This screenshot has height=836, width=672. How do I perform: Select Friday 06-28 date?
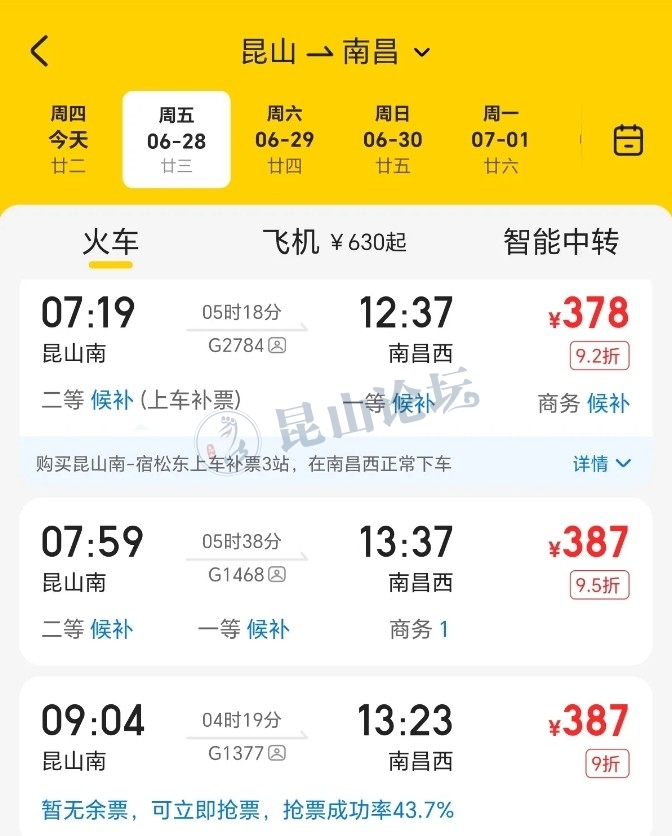tap(176, 139)
